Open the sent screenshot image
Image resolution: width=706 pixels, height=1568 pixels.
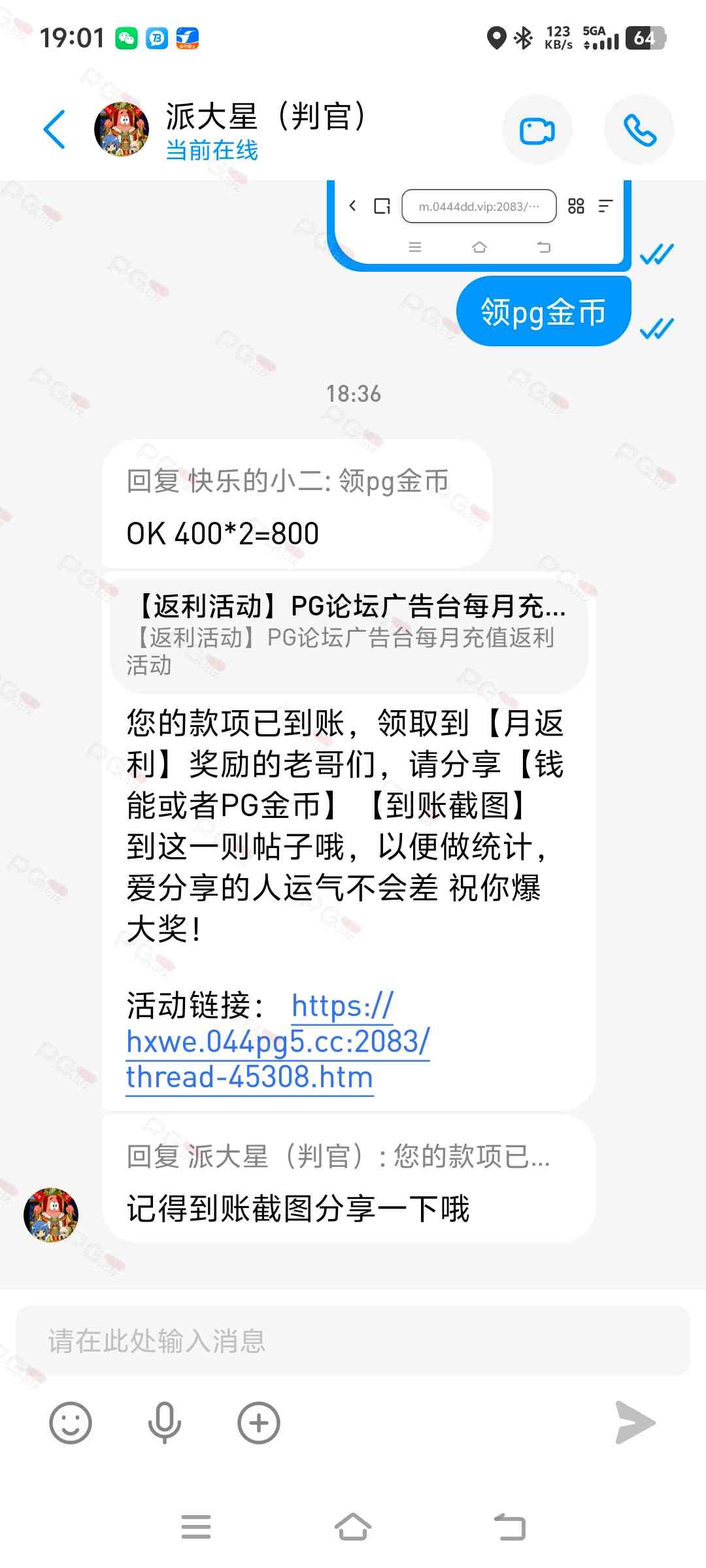click(479, 223)
